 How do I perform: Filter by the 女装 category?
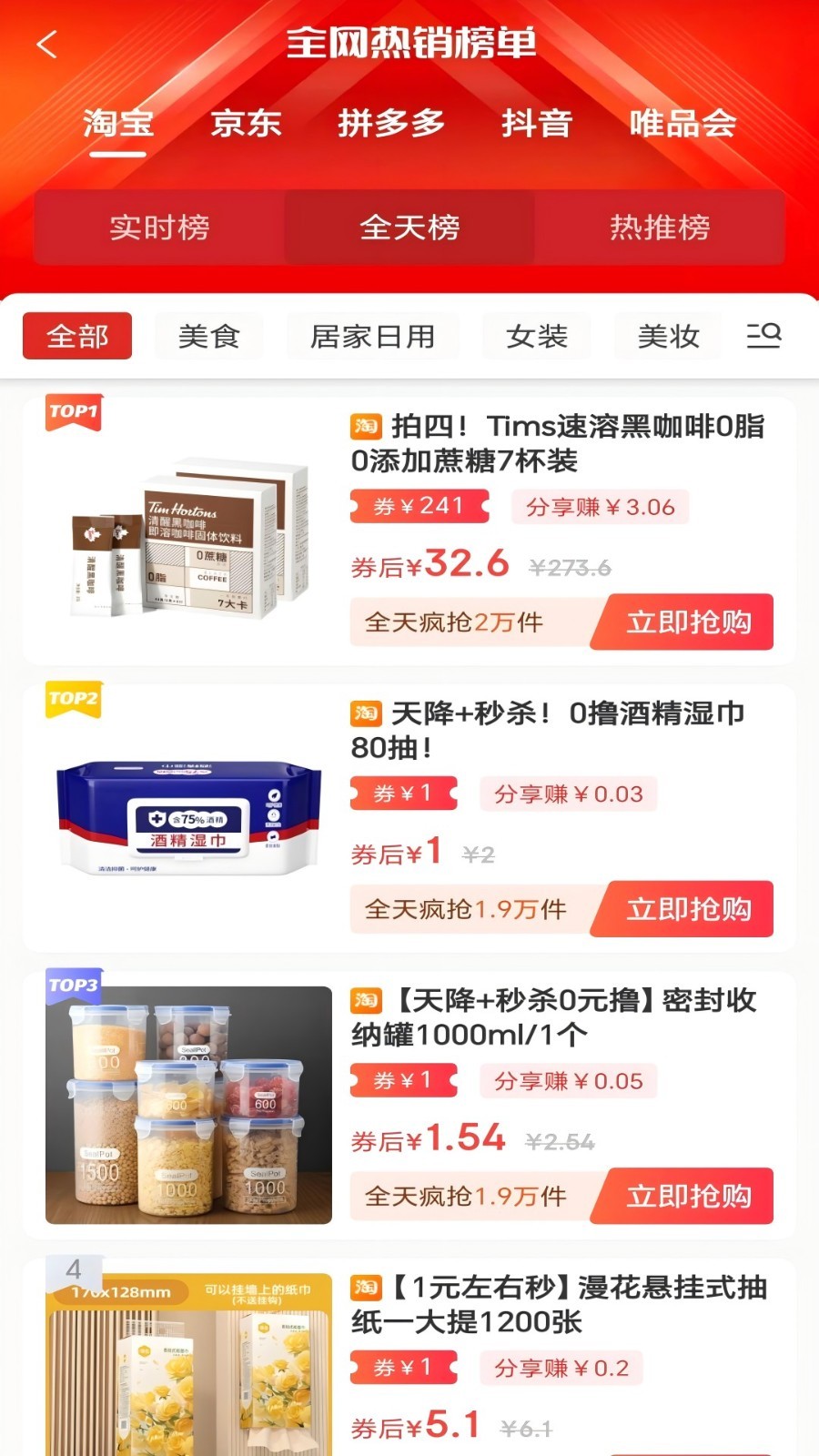(x=537, y=336)
